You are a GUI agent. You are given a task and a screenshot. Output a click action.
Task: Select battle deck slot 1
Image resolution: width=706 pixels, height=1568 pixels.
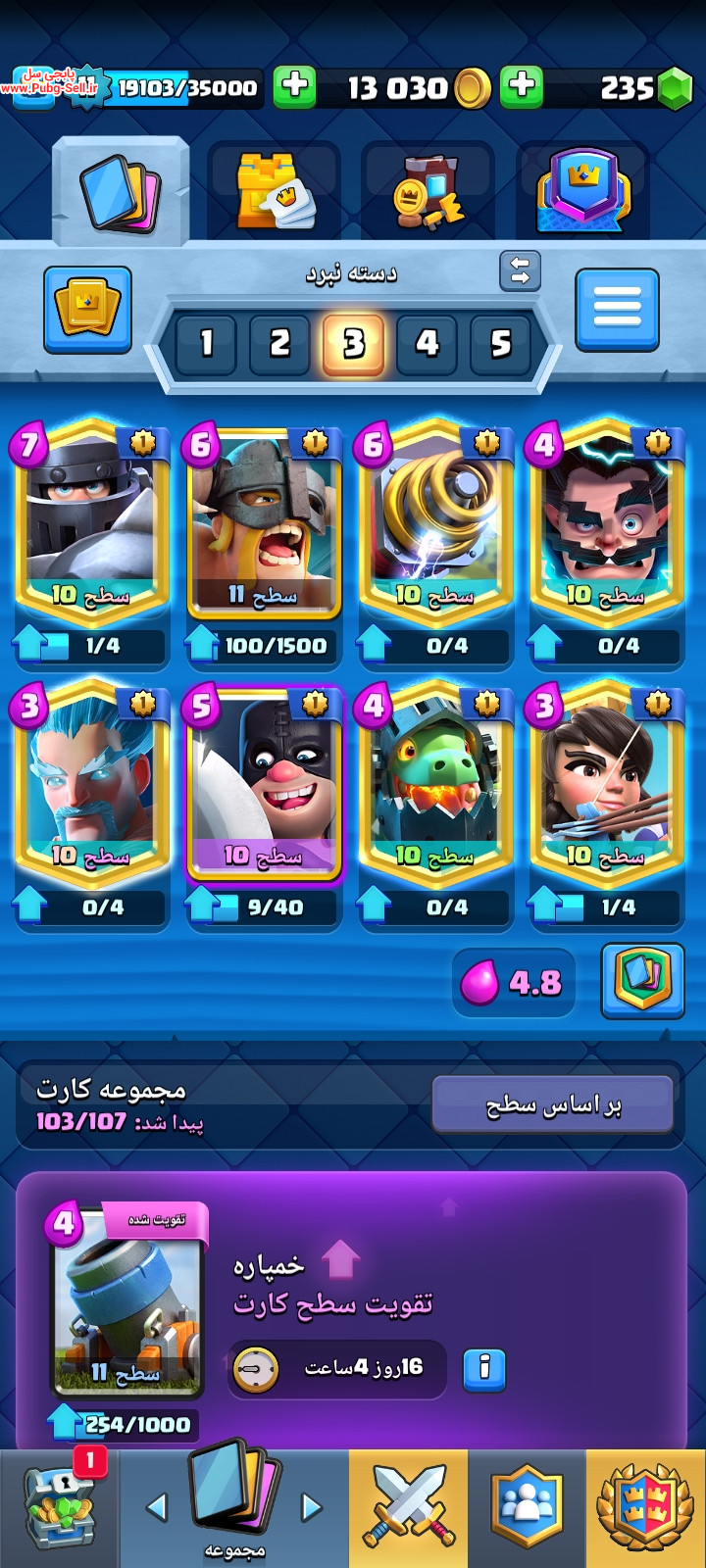(206, 344)
